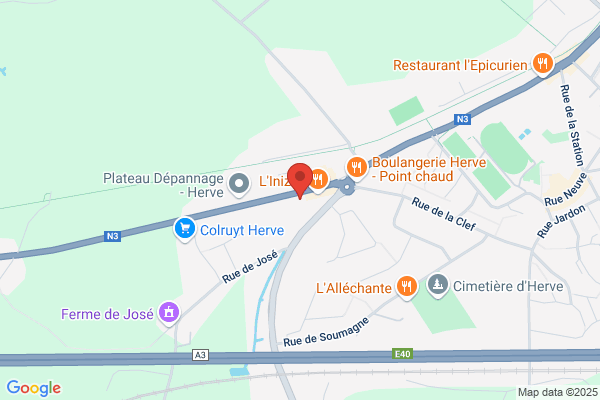Select Boulangerie Herve - Point chaud marker

(355, 167)
